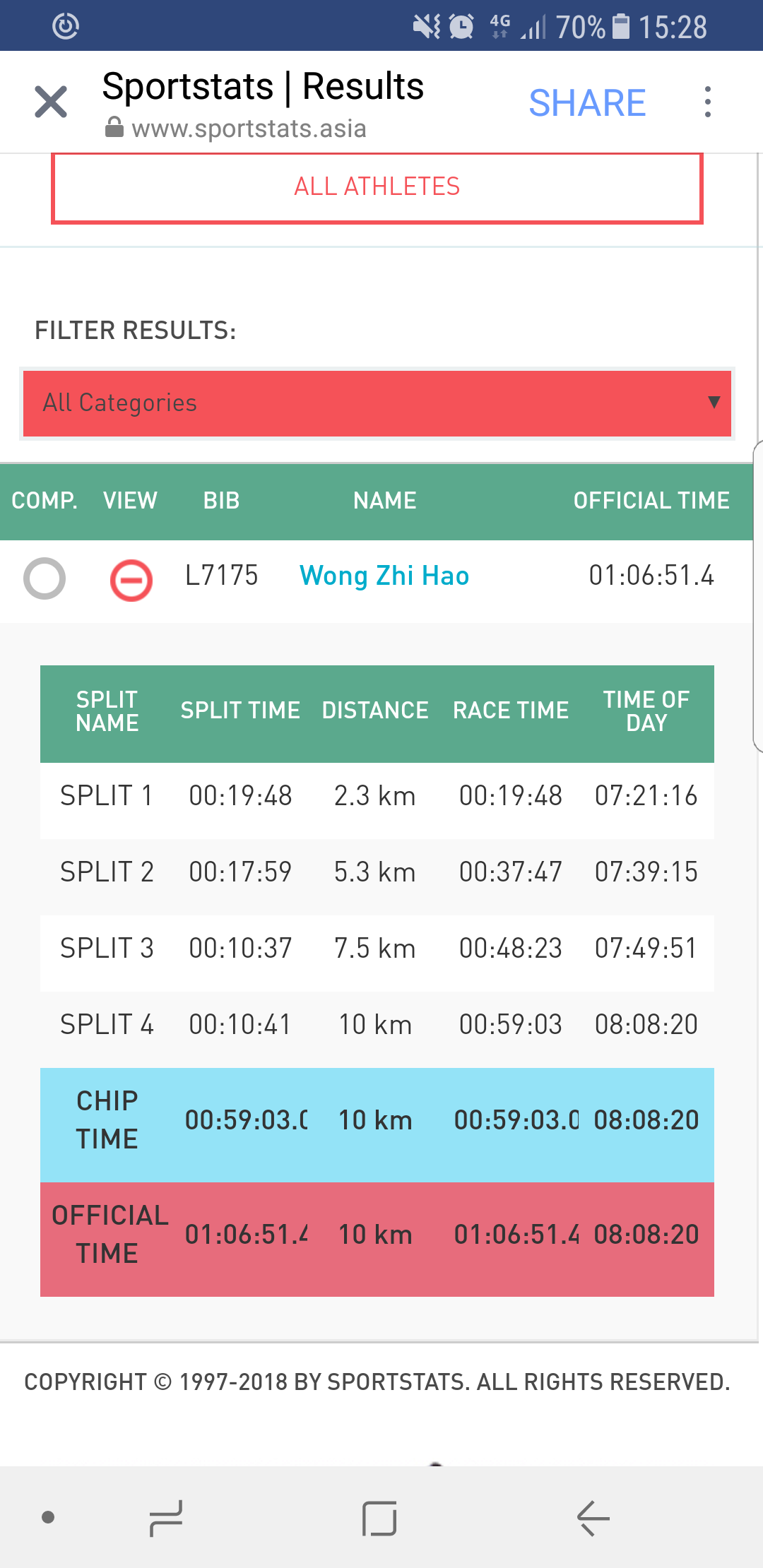Open the three-dot overflow menu
Viewport: 763px width, 1568px height.
pos(707,102)
